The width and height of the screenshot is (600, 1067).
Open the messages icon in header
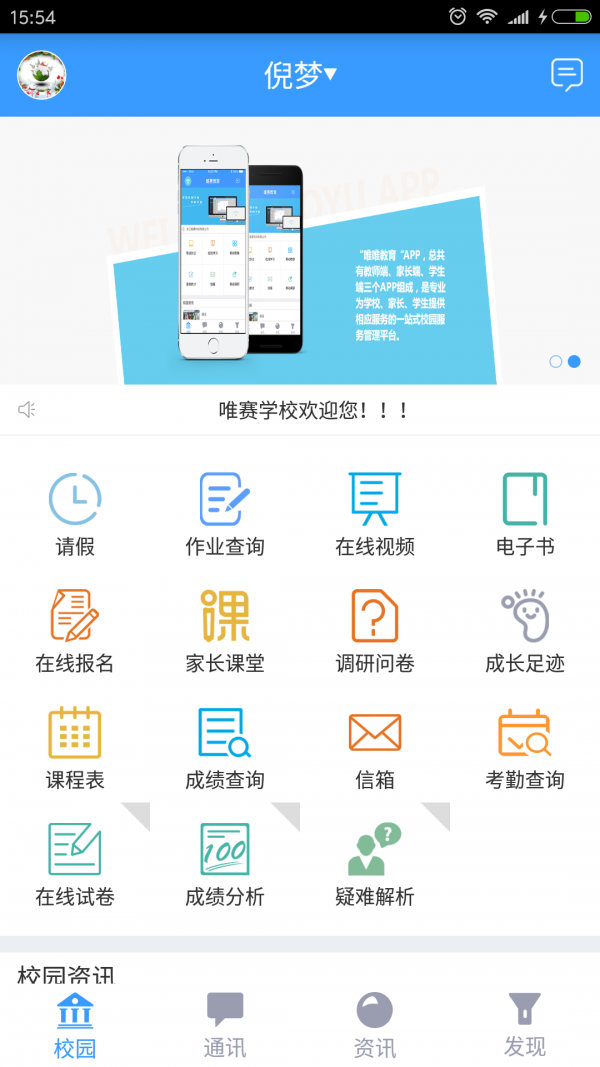click(x=566, y=75)
